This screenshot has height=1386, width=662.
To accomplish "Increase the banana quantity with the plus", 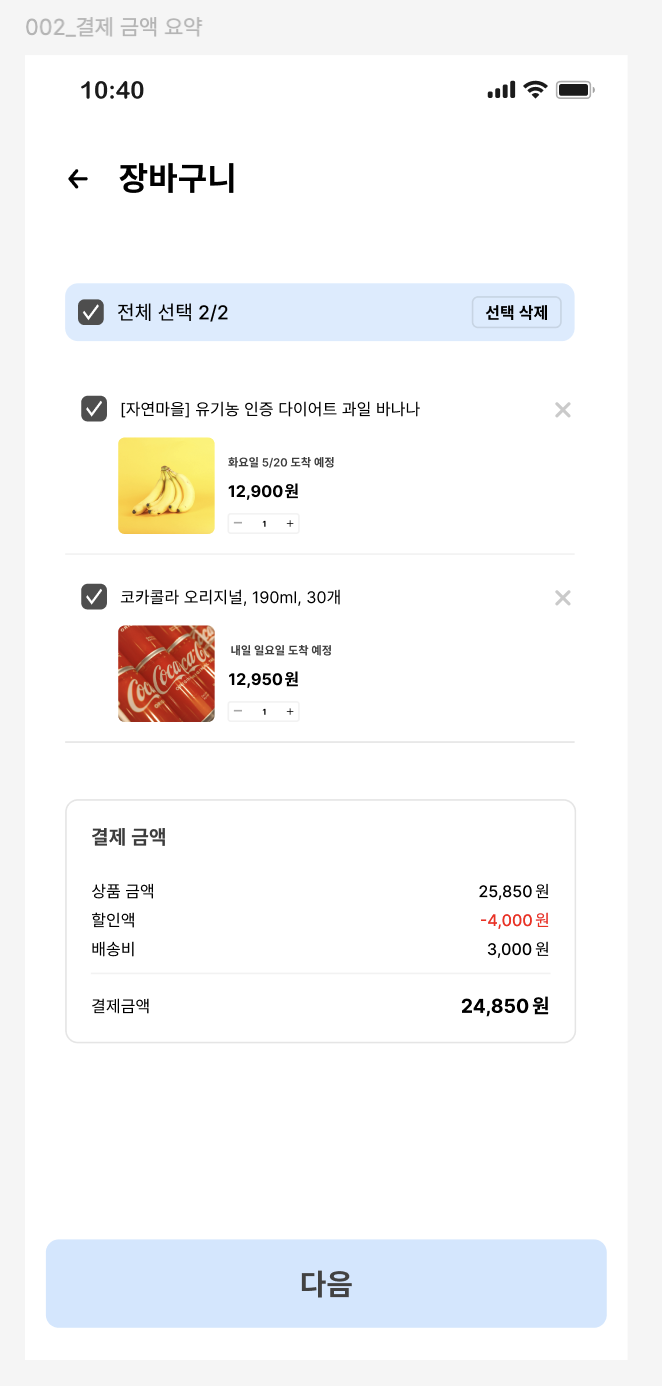I will click(x=290, y=523).
